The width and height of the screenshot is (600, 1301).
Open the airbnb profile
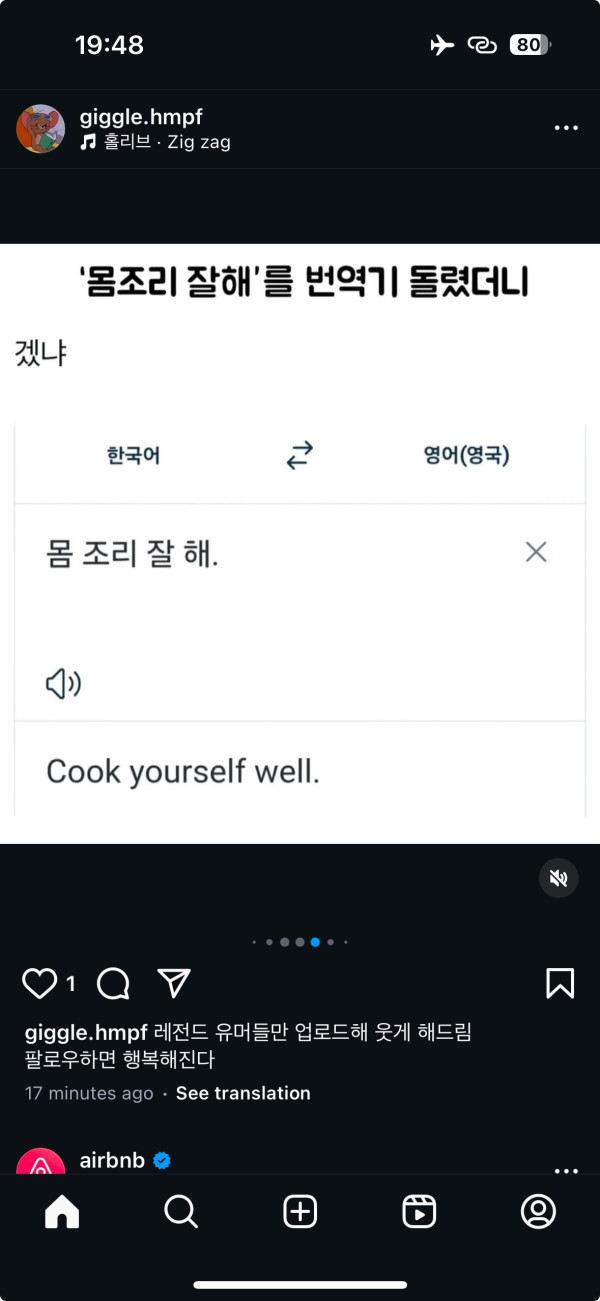(112, 1160)
